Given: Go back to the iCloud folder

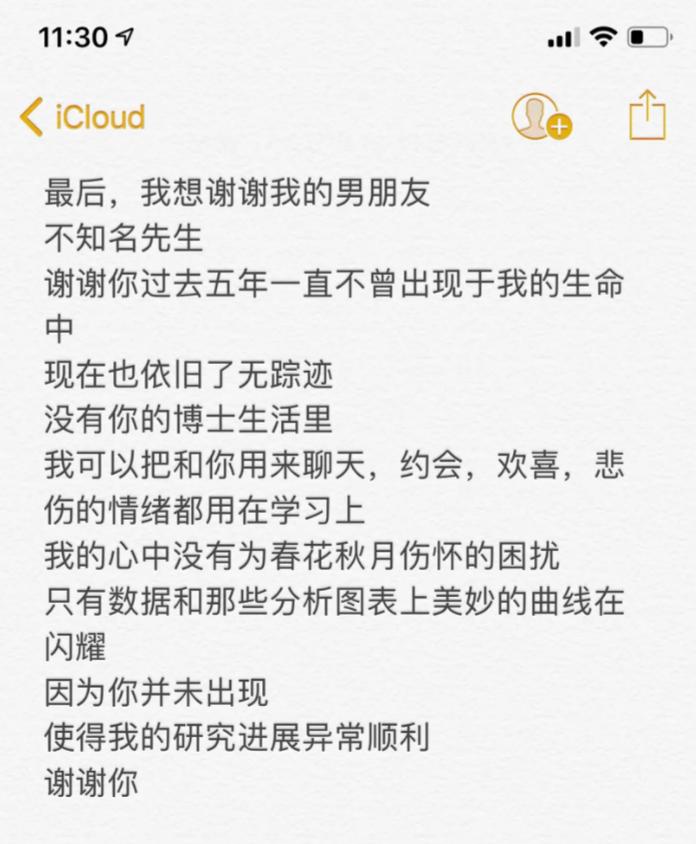Looking at the screenshot, I should click(x=82, y=117).
